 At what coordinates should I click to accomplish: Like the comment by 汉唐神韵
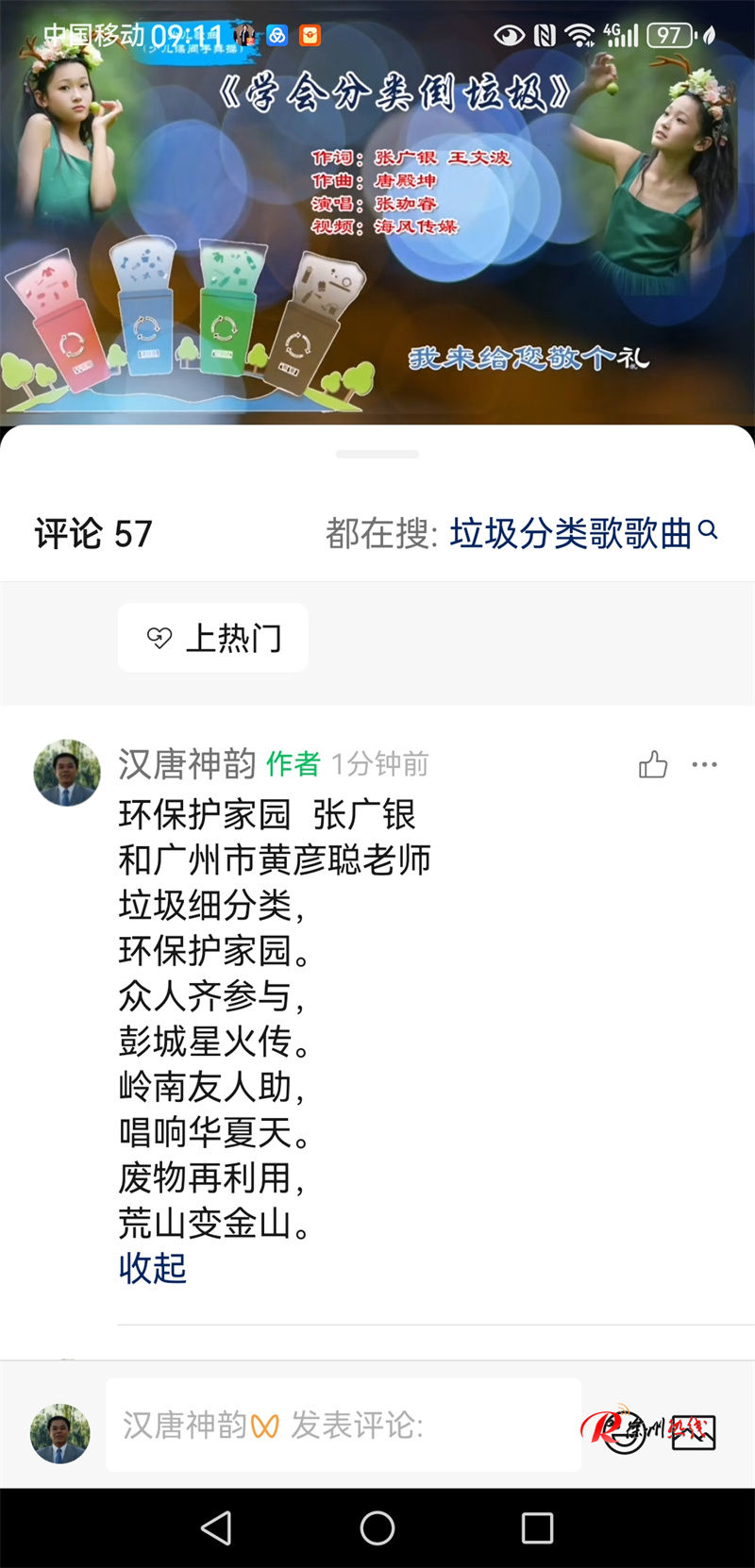coord(652,764)
